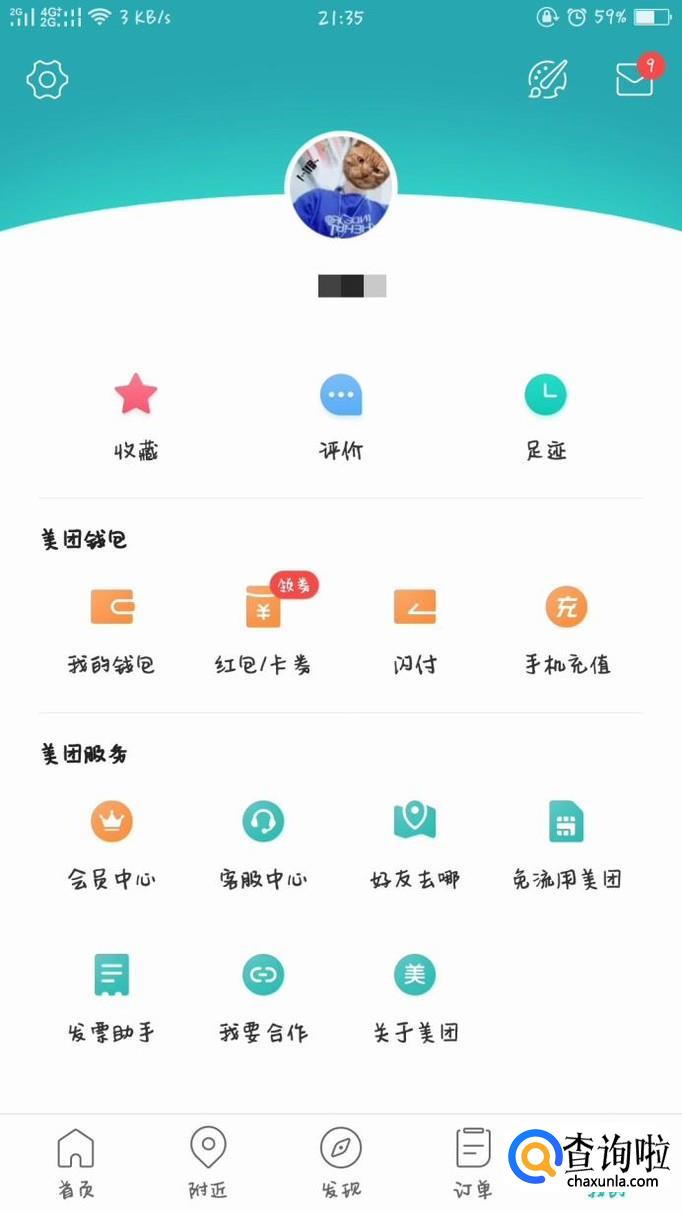Open the theme palette icon

point(547,79)
